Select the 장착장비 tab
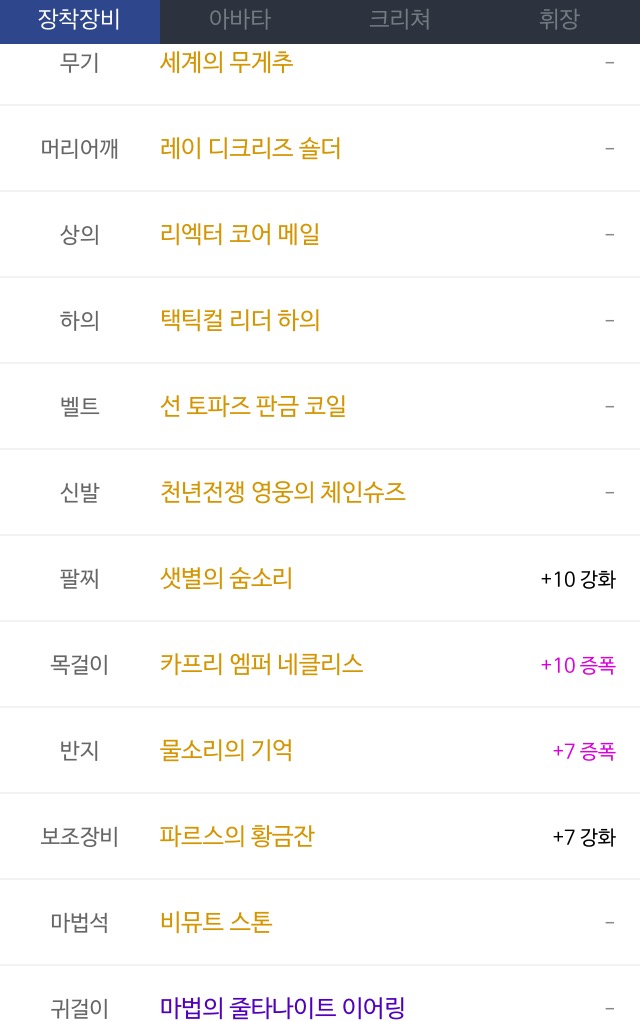The height and width of the screenshot is (1021, 640). tap(79, 19)
